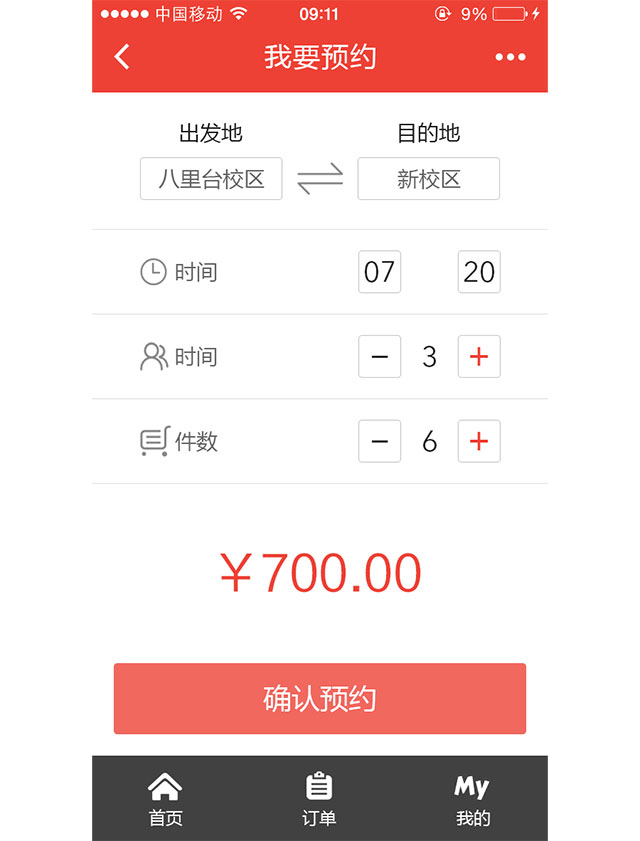Decrease the people count in the people-icon row
640x841 pixels.
click(379, 357)
